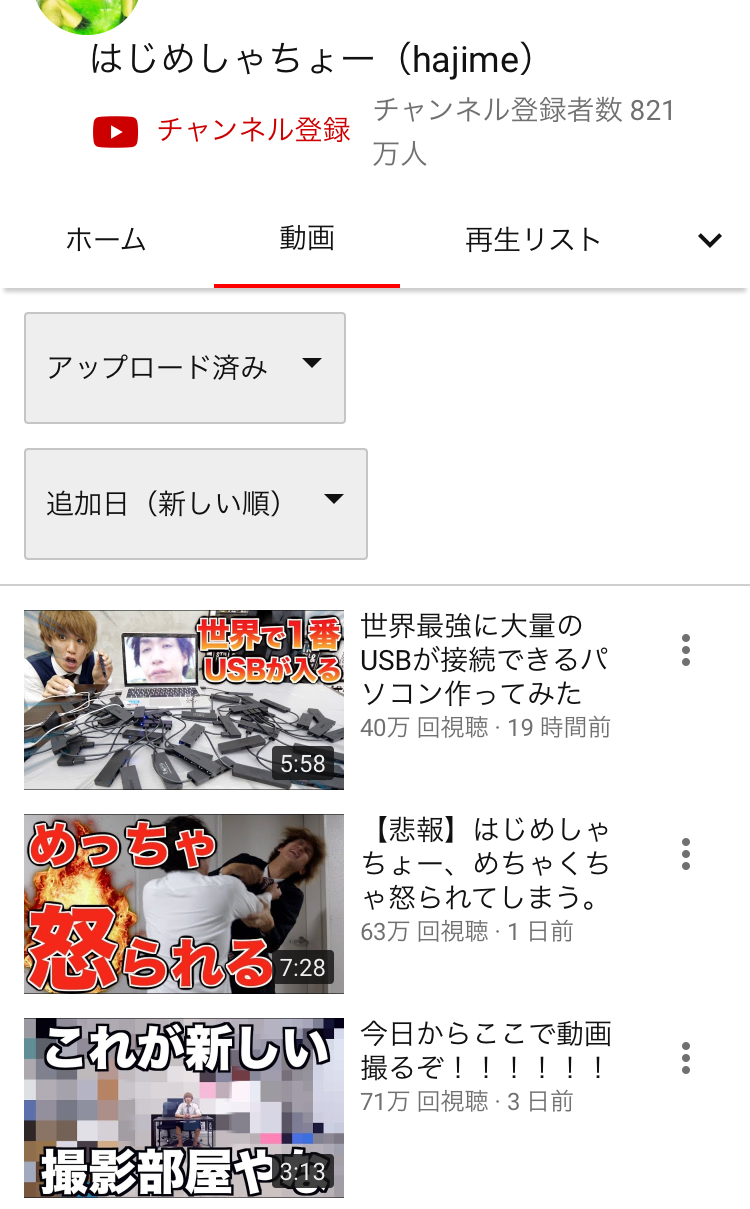750x1209 pixels.
Task: Open options menu for the USB video
Action: tap(686, 650)
